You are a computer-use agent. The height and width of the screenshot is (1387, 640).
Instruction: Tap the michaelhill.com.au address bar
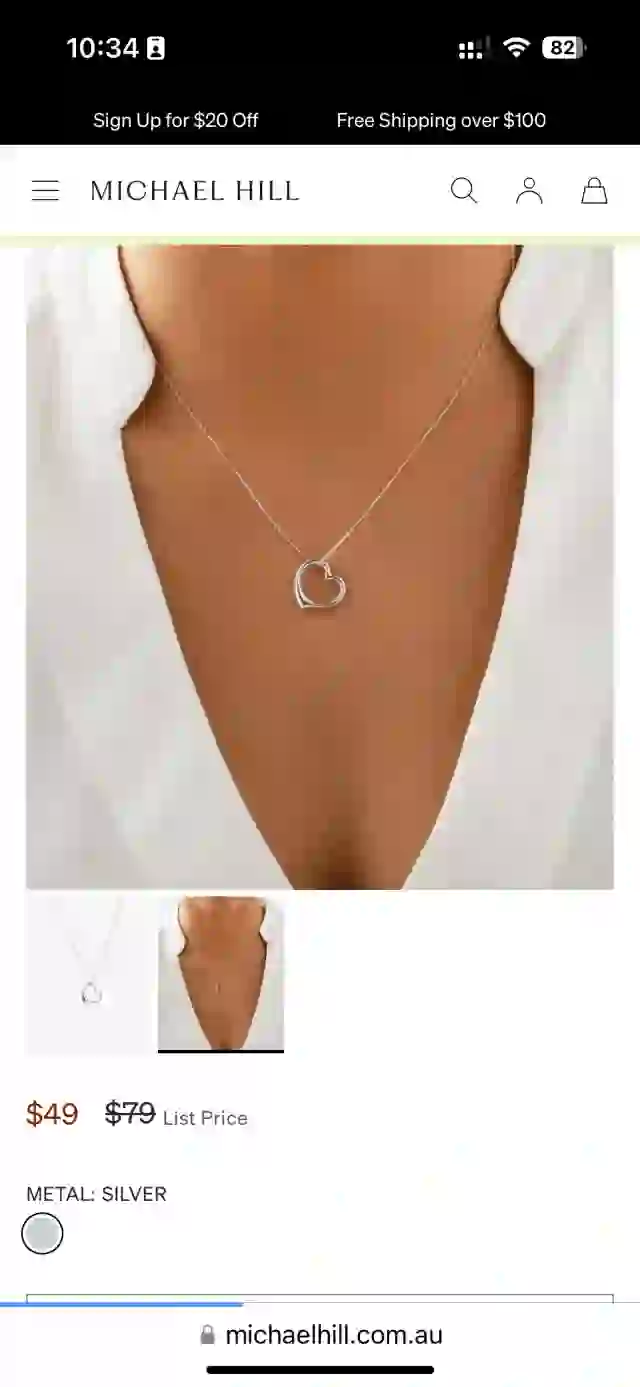tap(320, 1334)
